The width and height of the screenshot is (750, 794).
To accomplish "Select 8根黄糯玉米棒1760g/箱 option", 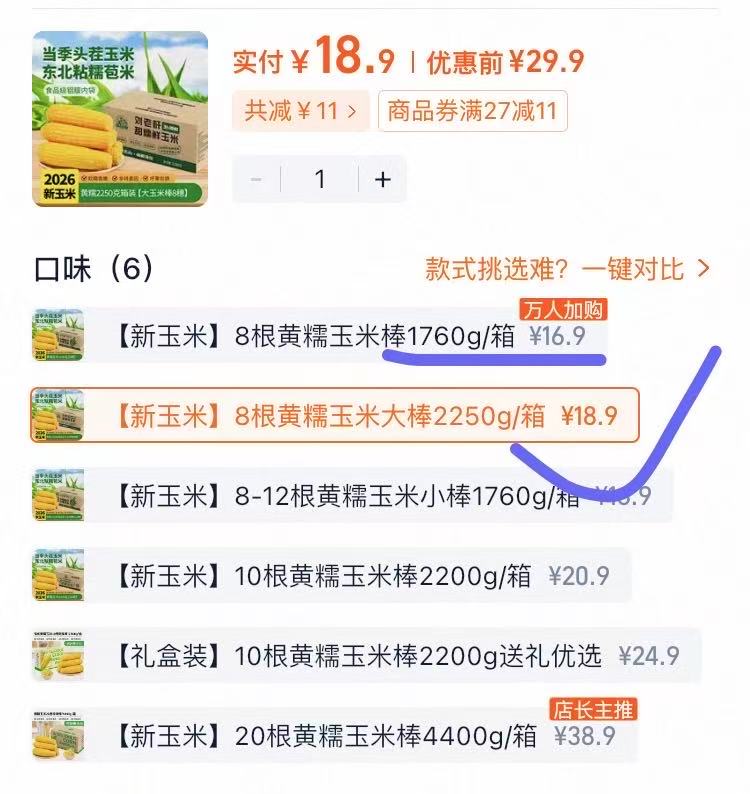I will [320, 336].
